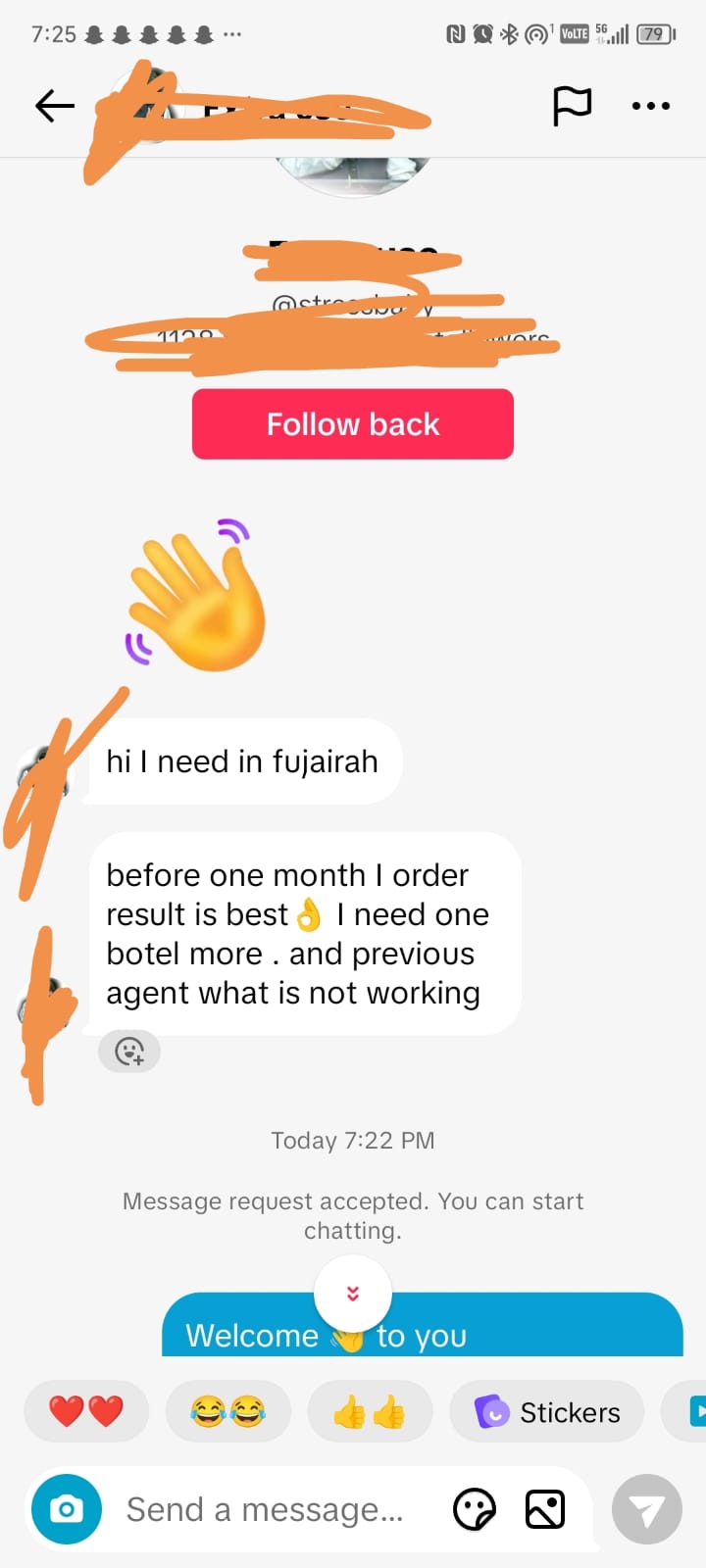This screenshot has width=706, height=1568.
Task: Open the camera from the message bar
Action: (67, 1509)
